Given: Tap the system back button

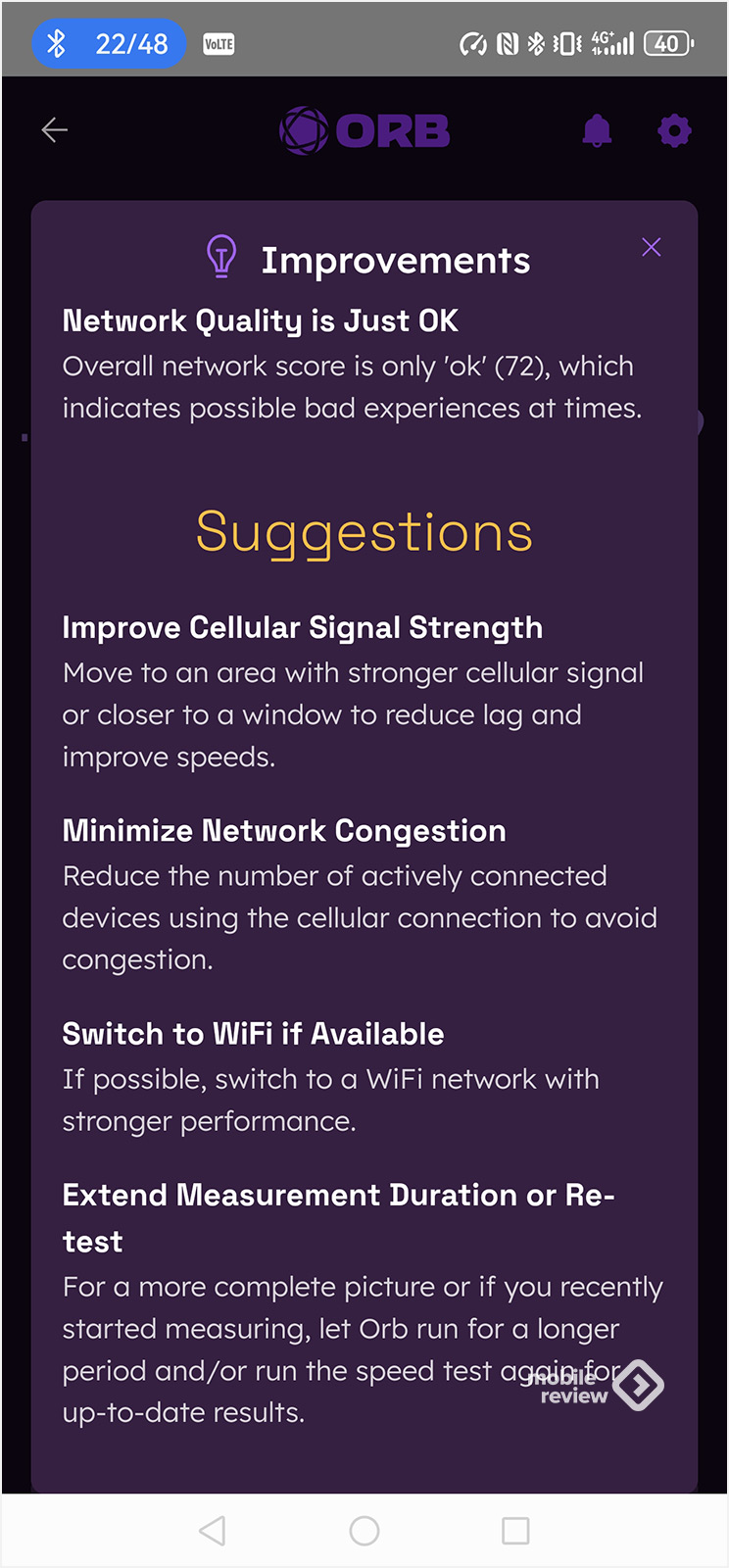Looking at the screenshot, I should click(x=213, y=1531).
